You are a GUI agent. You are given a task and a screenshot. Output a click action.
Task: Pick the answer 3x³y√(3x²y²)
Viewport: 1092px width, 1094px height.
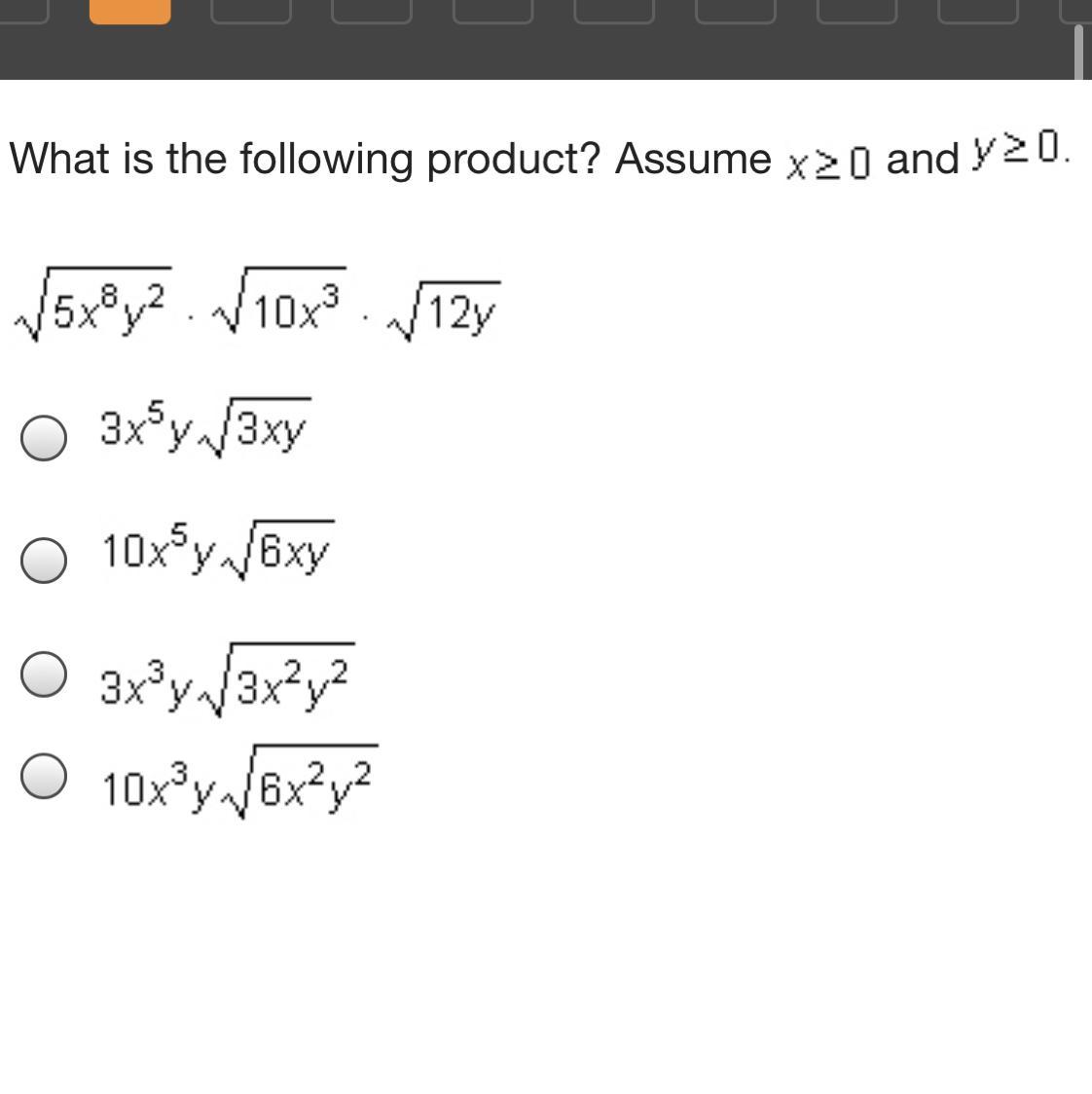(44, 675)
